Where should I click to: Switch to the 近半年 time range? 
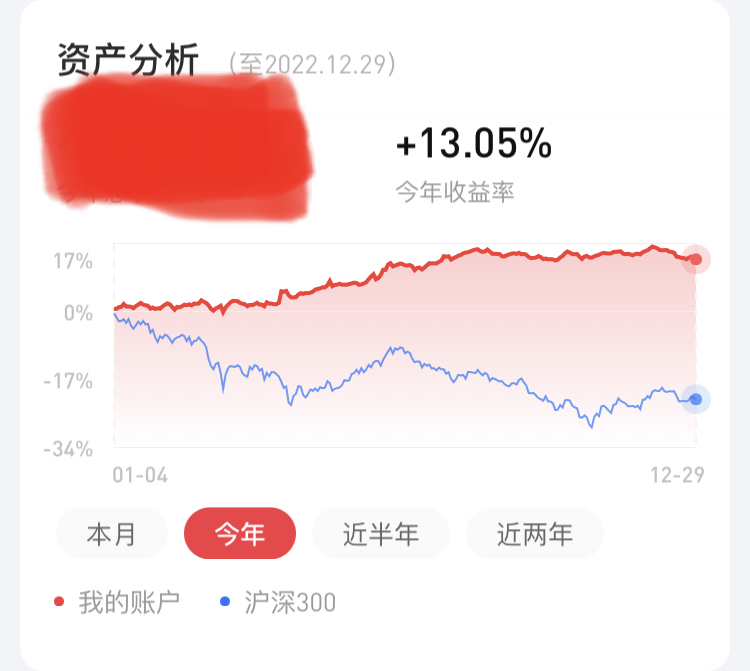click(381, 534)
